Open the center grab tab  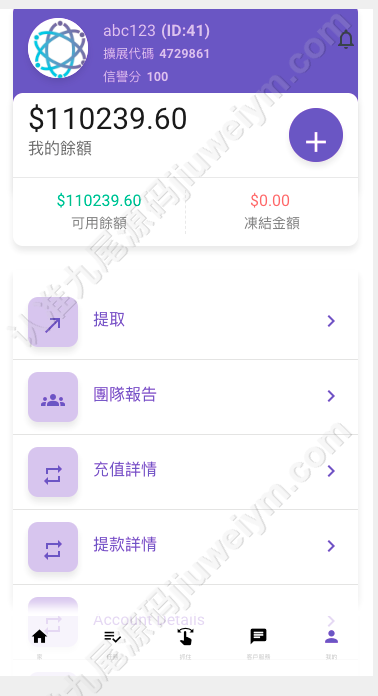[x=185, y=643]
